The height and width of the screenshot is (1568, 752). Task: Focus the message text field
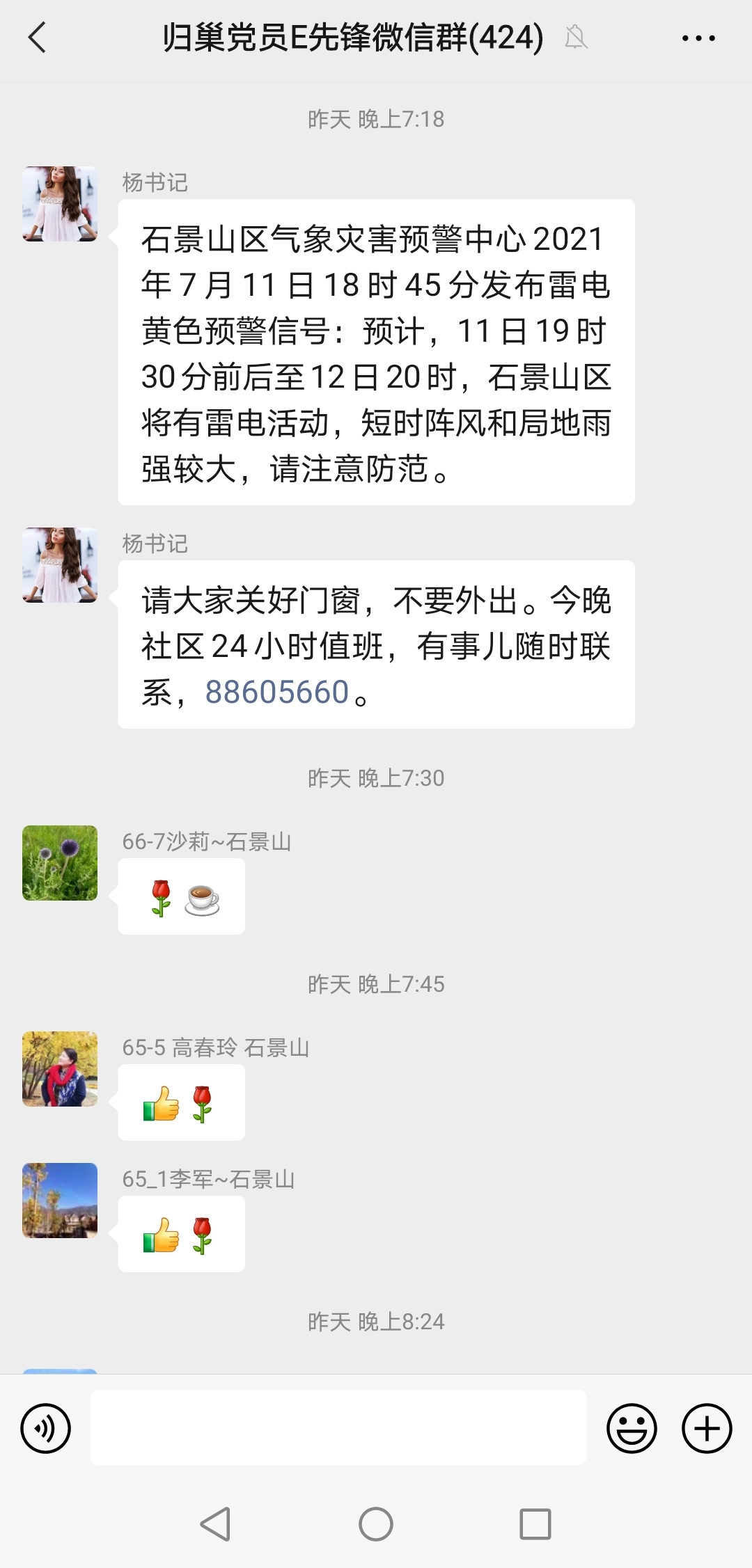click(338, 1427)
